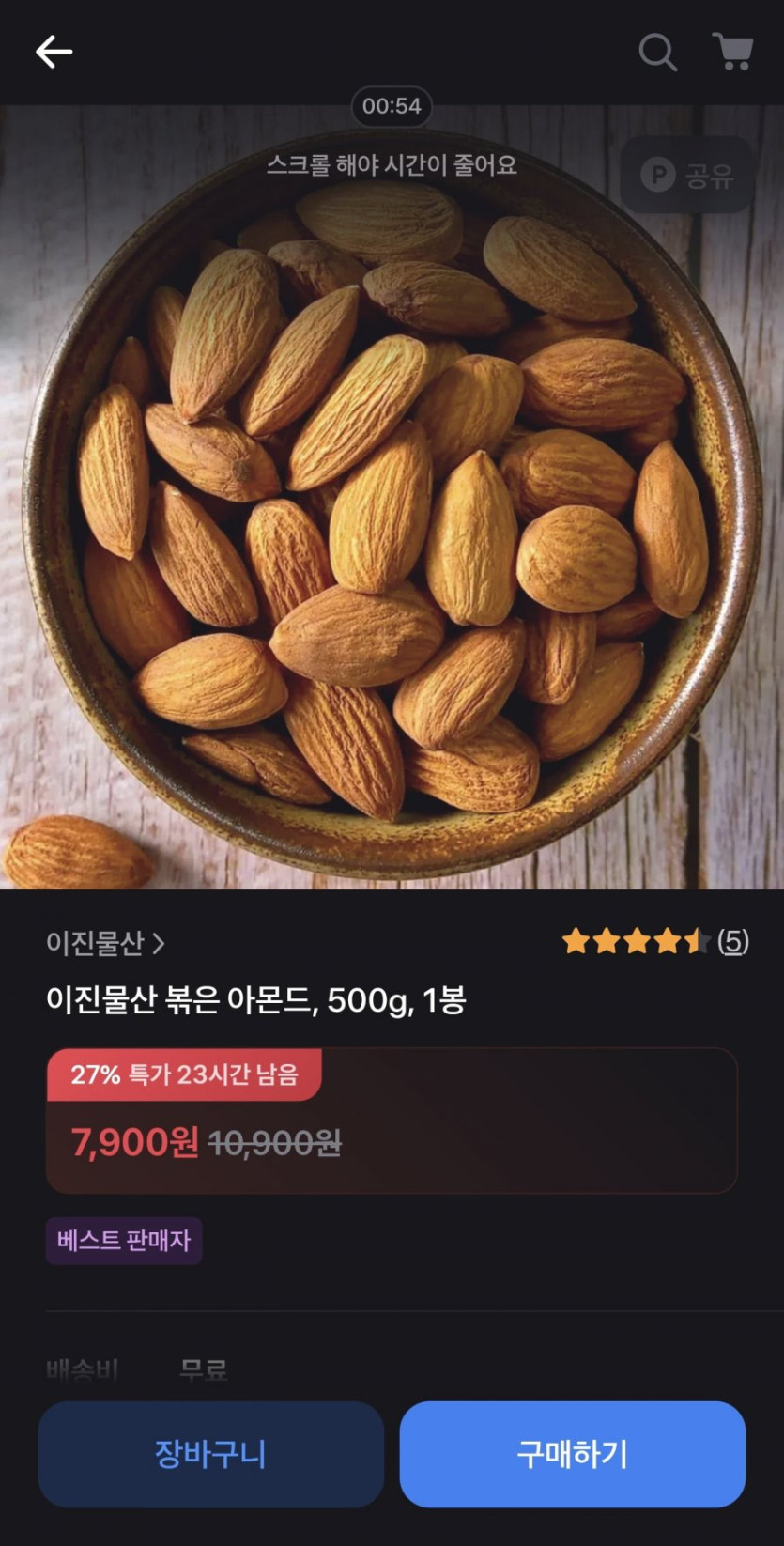Viewport: 784px width, 1546px height.
Task: Tap 무료 next to 배송비
Action: [203, 1369]
